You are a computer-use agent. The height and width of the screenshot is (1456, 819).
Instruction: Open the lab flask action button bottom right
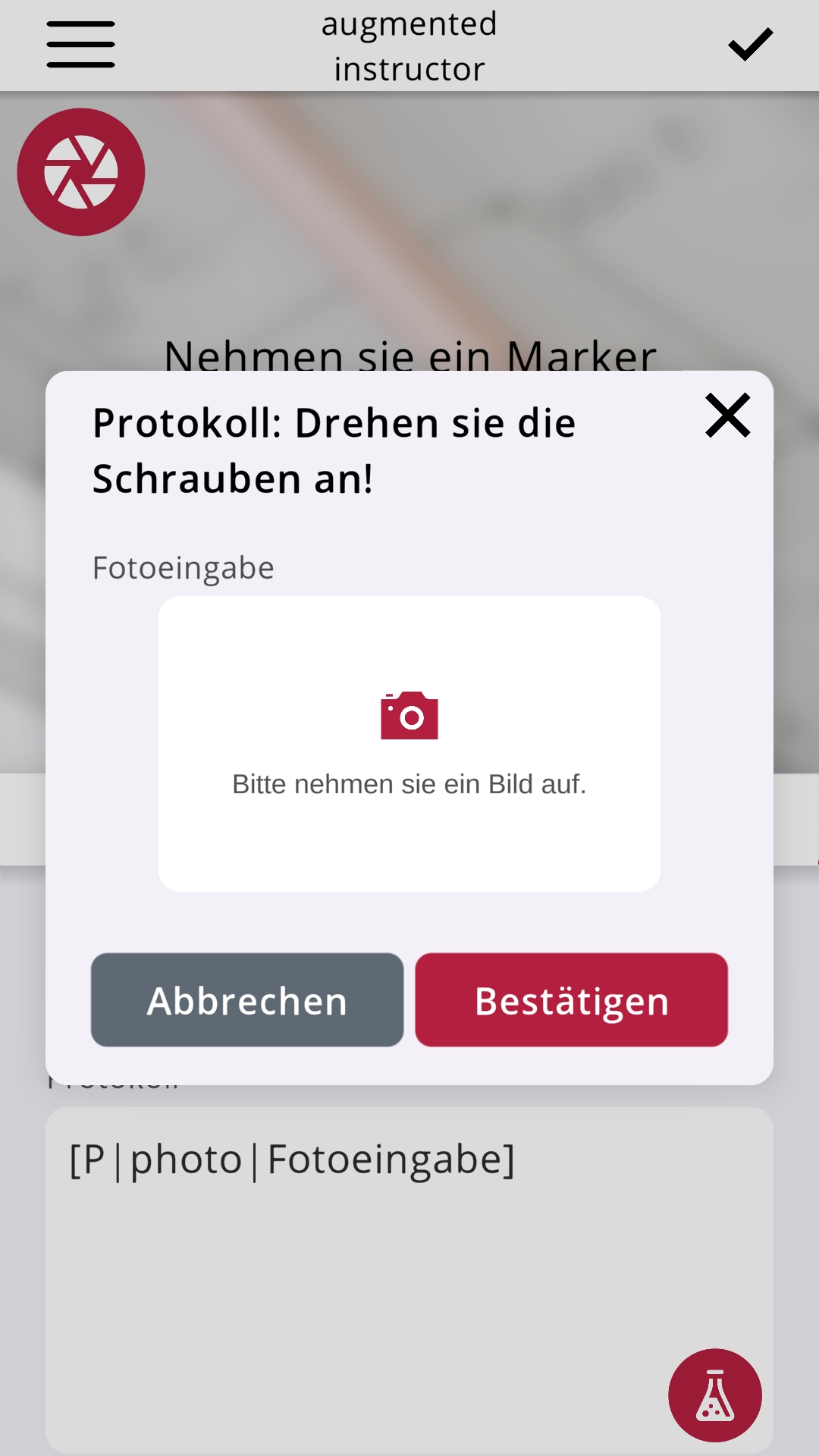[715, 1395]
